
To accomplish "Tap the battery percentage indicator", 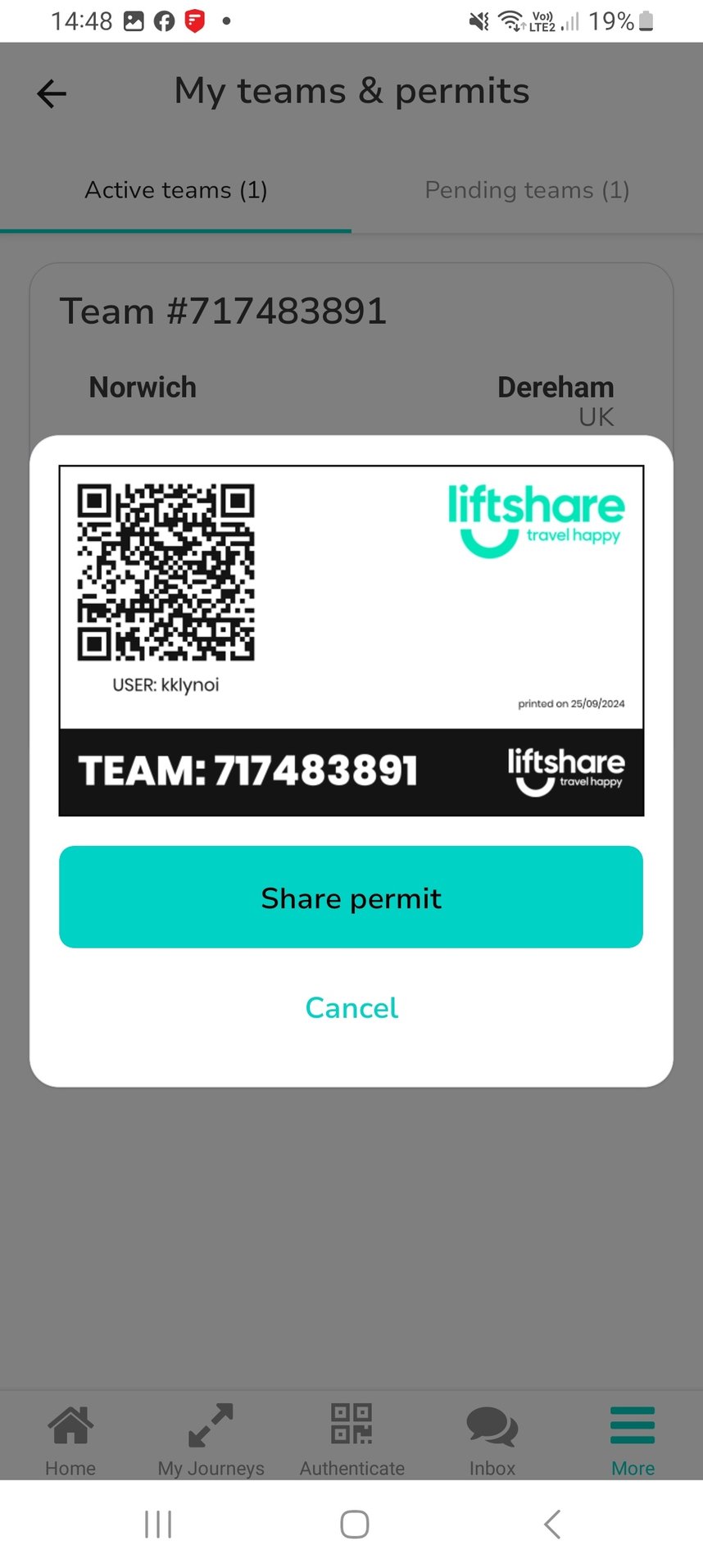I will tap(611, 20).
